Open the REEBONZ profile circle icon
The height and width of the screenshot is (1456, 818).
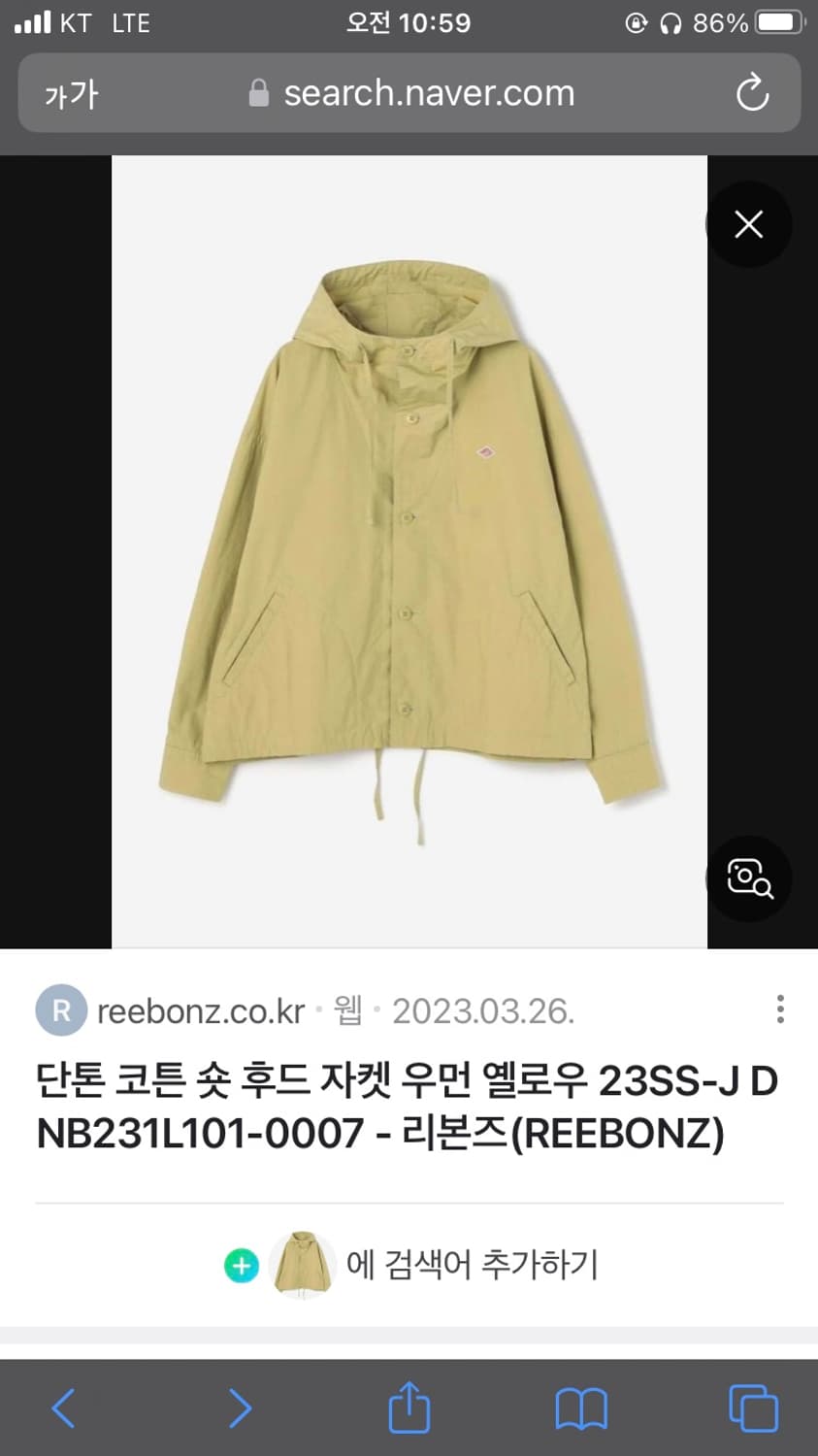point(60,1009)
